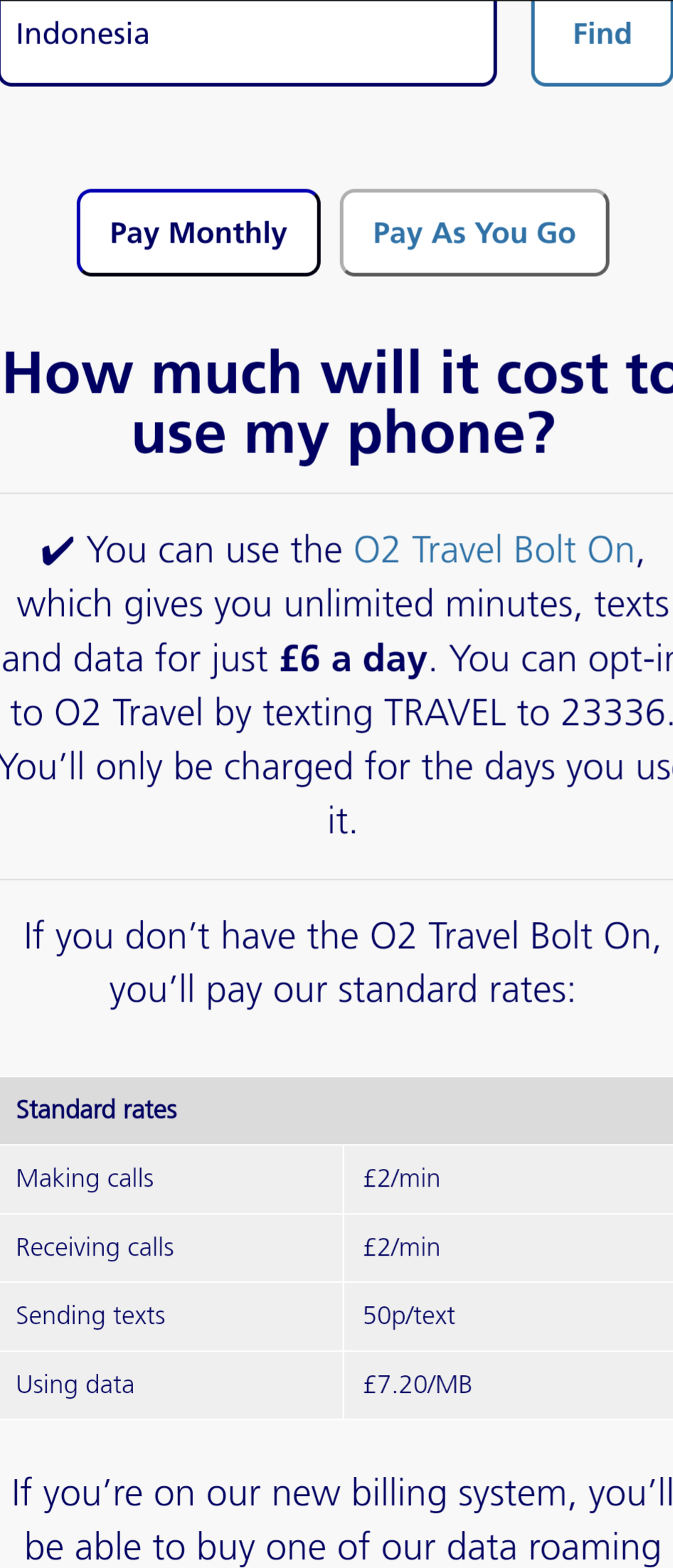673x1568 pixels.
Task: Click the £2/min rate for making calls
Action: 401,1177
